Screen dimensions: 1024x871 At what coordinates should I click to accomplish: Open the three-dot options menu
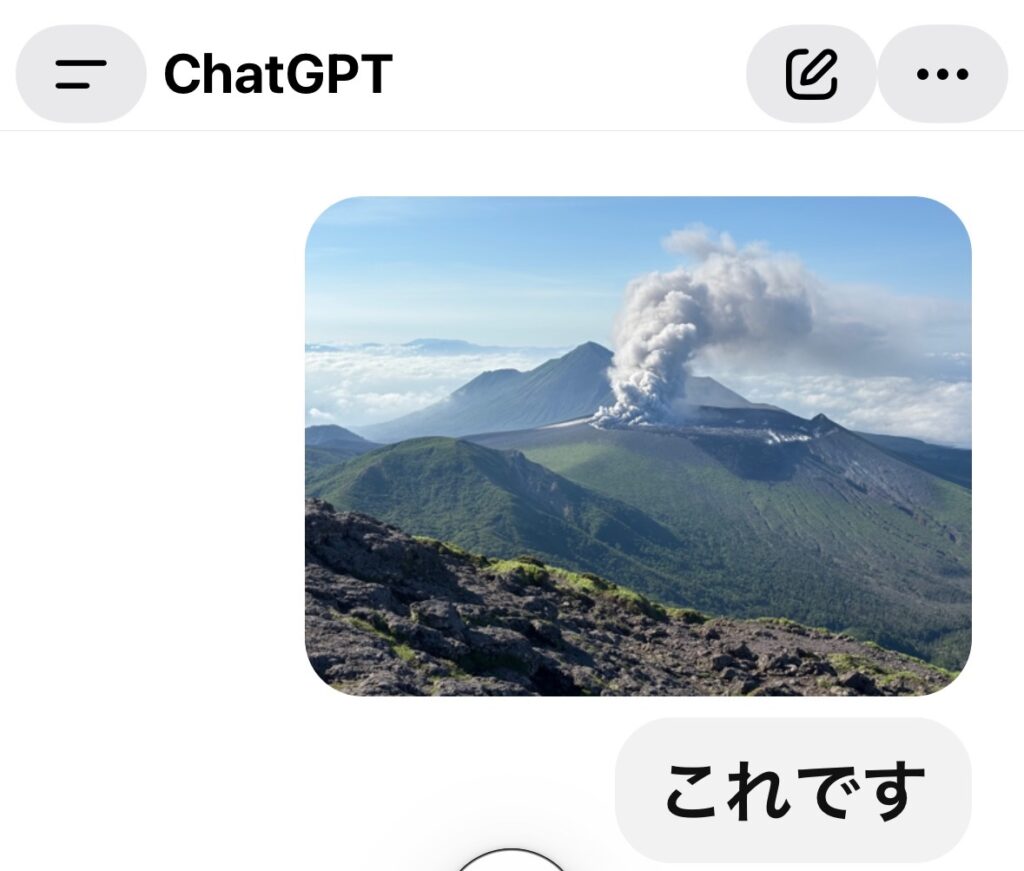tap(942, 74)
